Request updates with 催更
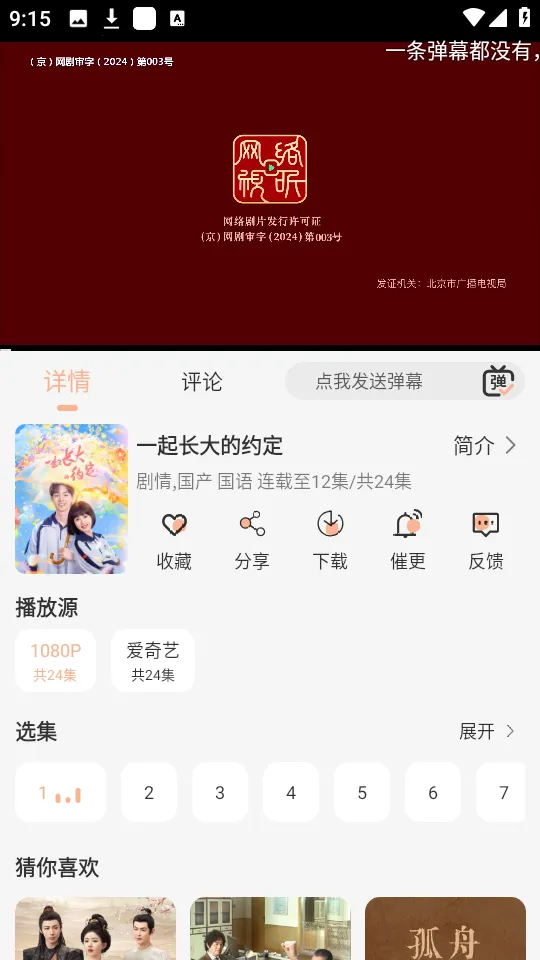 [x=408, y=541]
